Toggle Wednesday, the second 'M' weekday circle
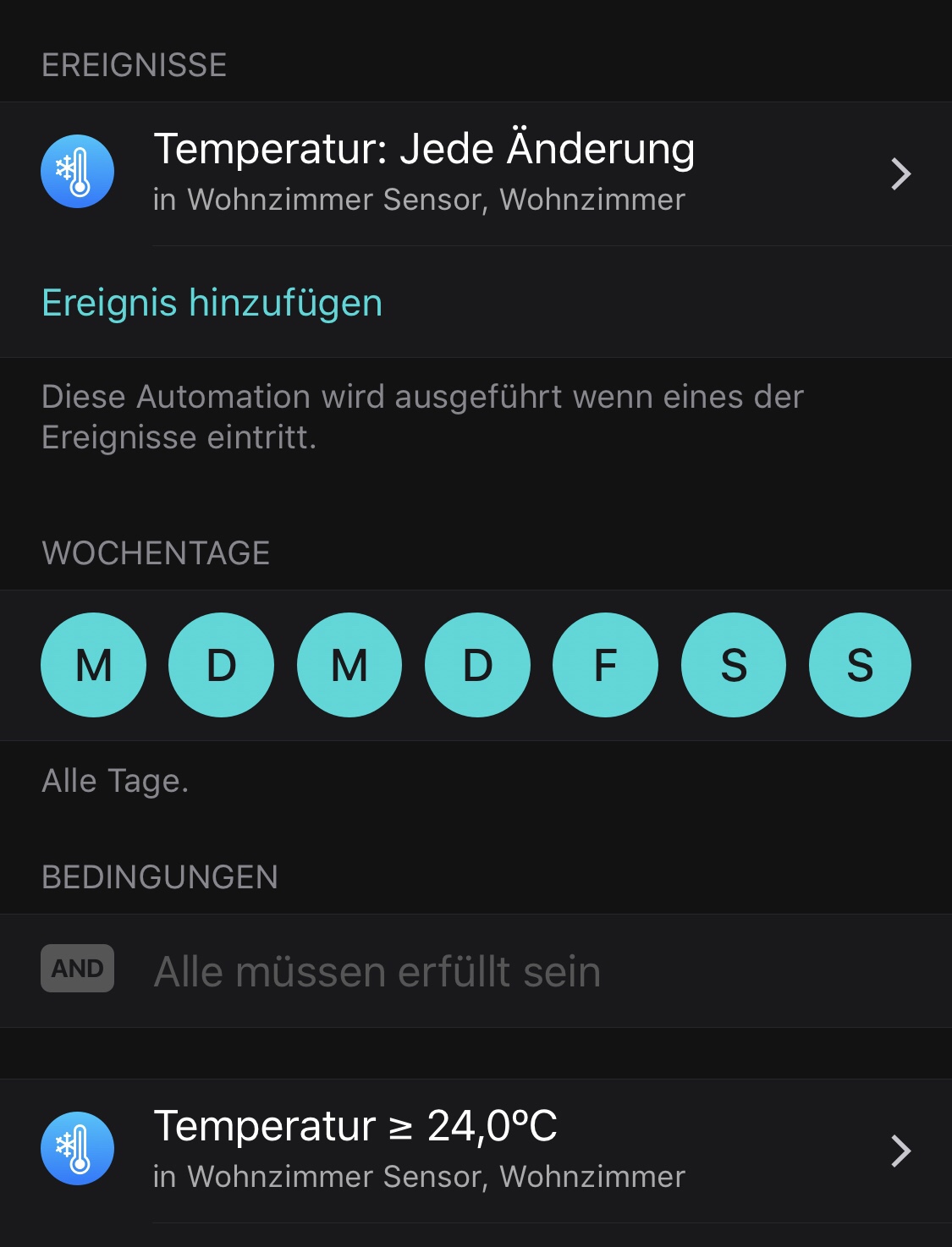Image resolution: width=952 pixels, height=1247 pixels. [349, 665]
